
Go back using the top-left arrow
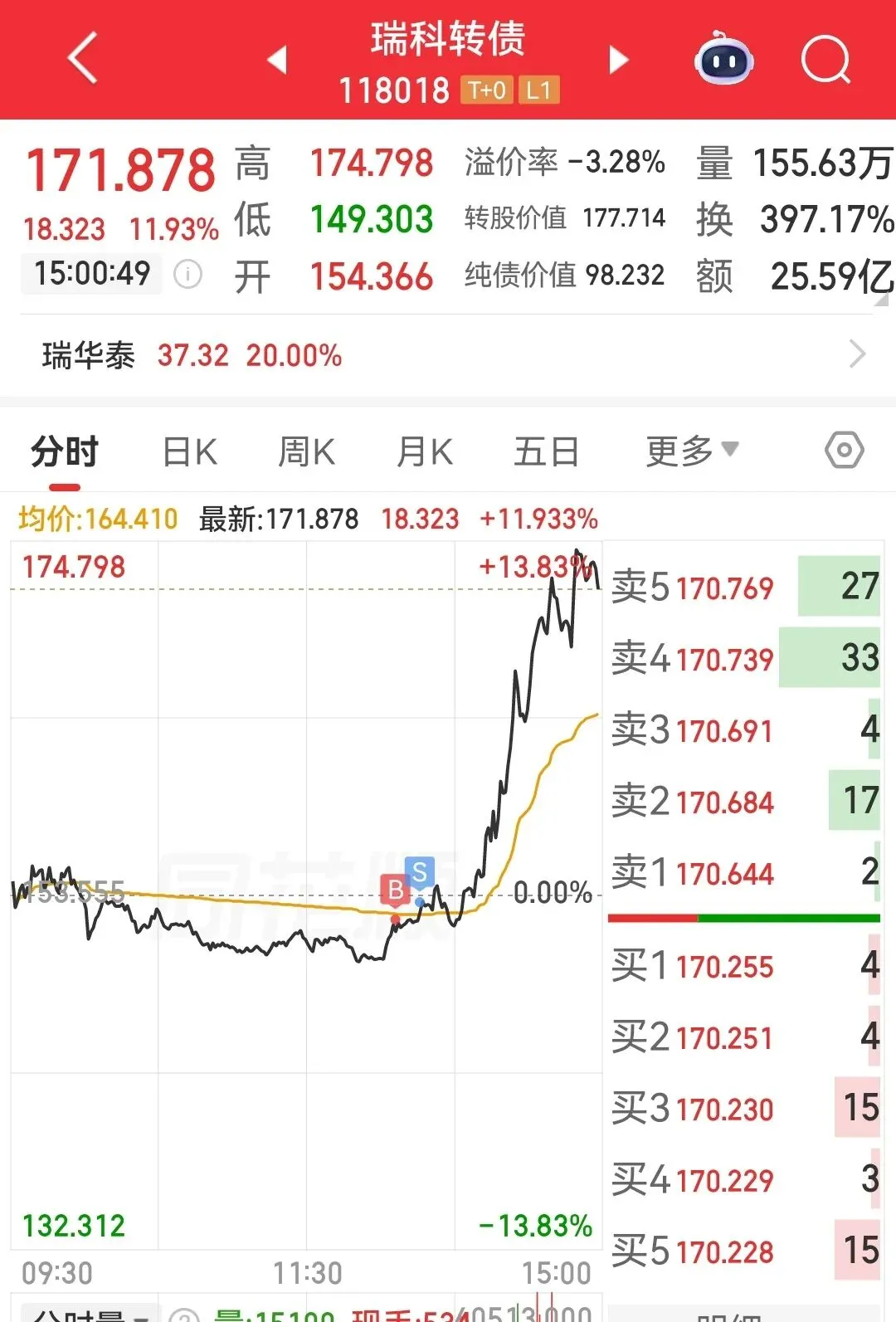(x=83, y=58)
